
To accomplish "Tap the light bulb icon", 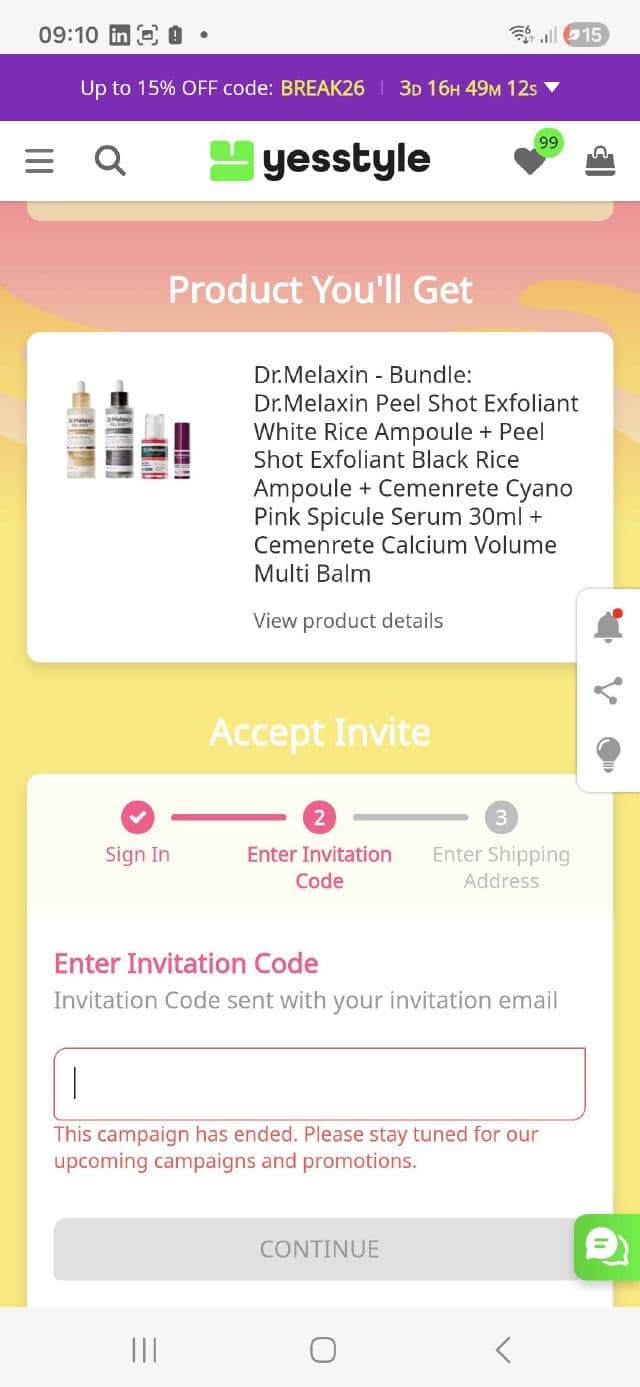I will pos(608,754).
